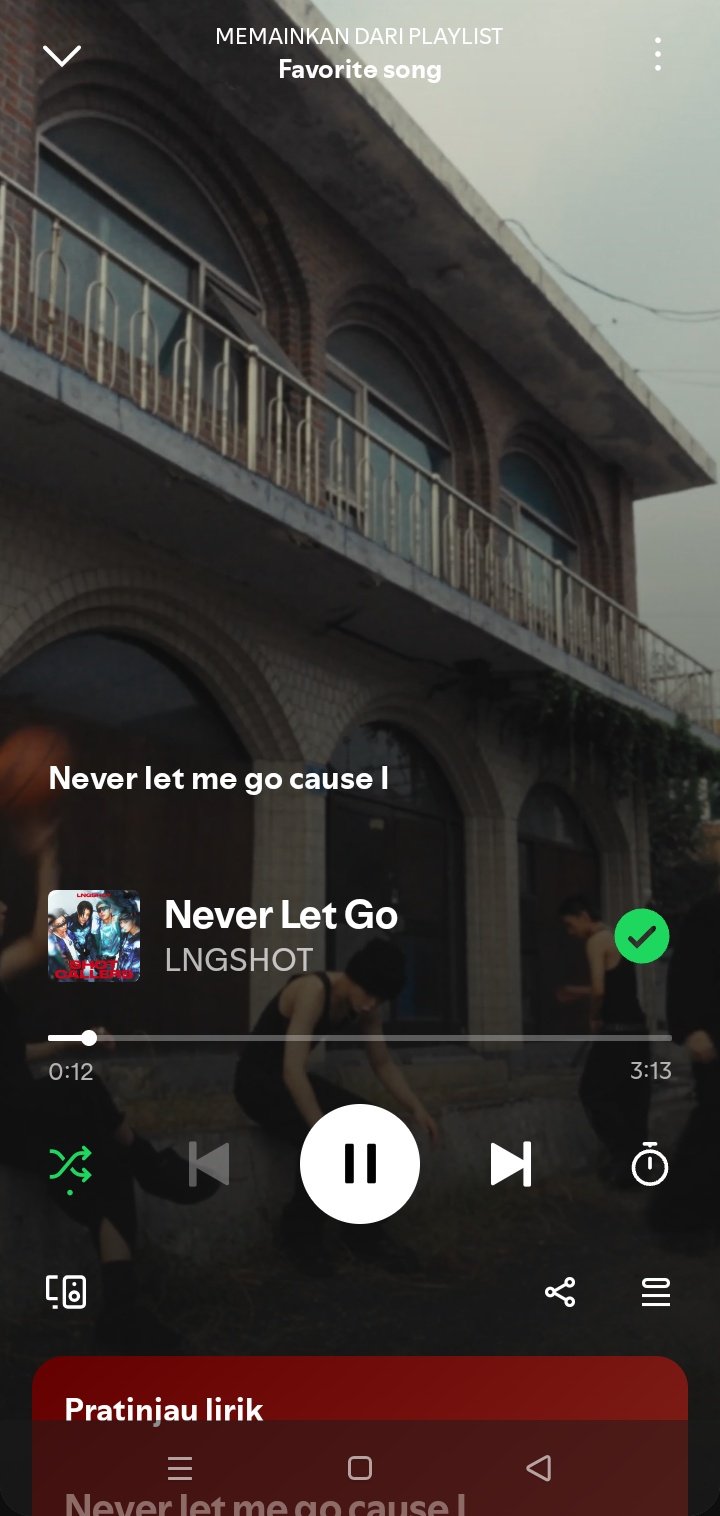The height and width of the screenshot is (1516, 720).
Task: Open the playback queue
Action: [655, 1292]
